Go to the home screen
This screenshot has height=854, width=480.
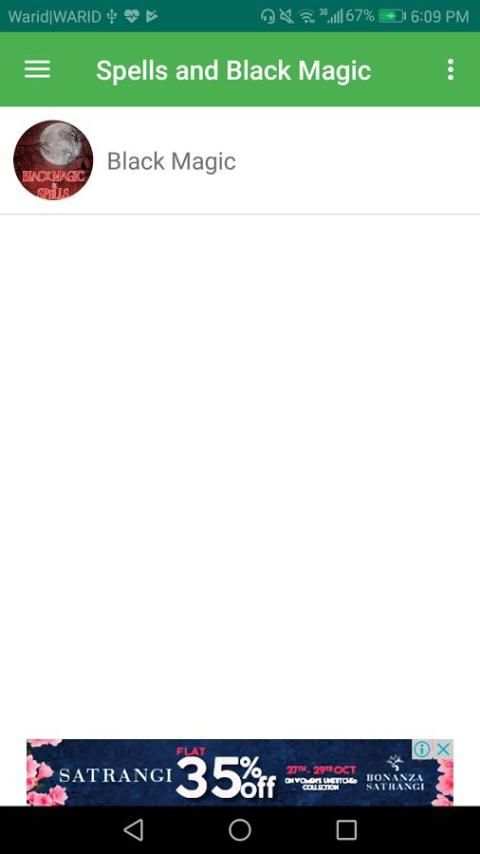pyautogui.click(x=240, y=830)
